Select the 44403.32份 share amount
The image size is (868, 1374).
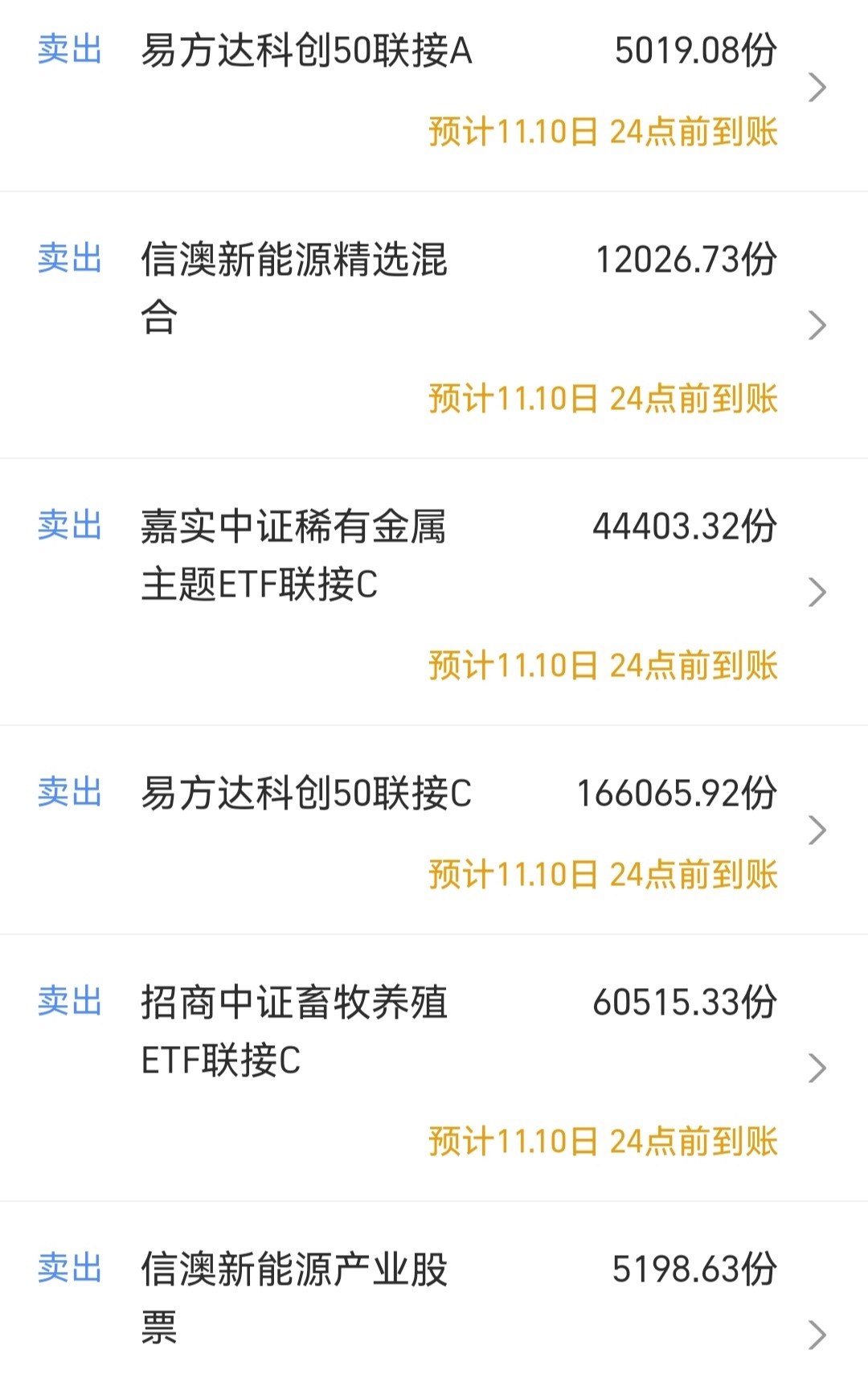(x=685, y=527)
